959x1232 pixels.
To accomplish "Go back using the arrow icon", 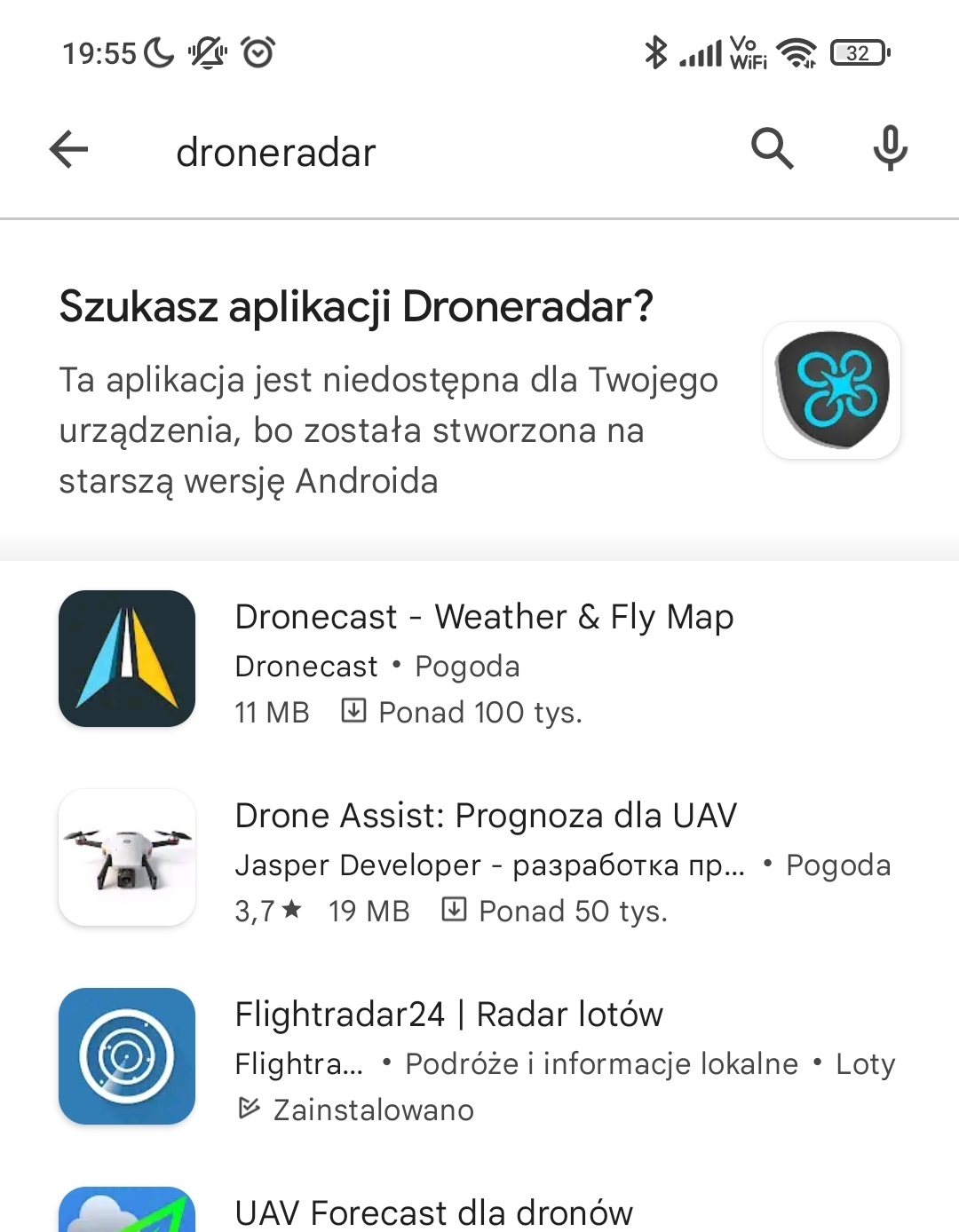I will click(68, 149).
